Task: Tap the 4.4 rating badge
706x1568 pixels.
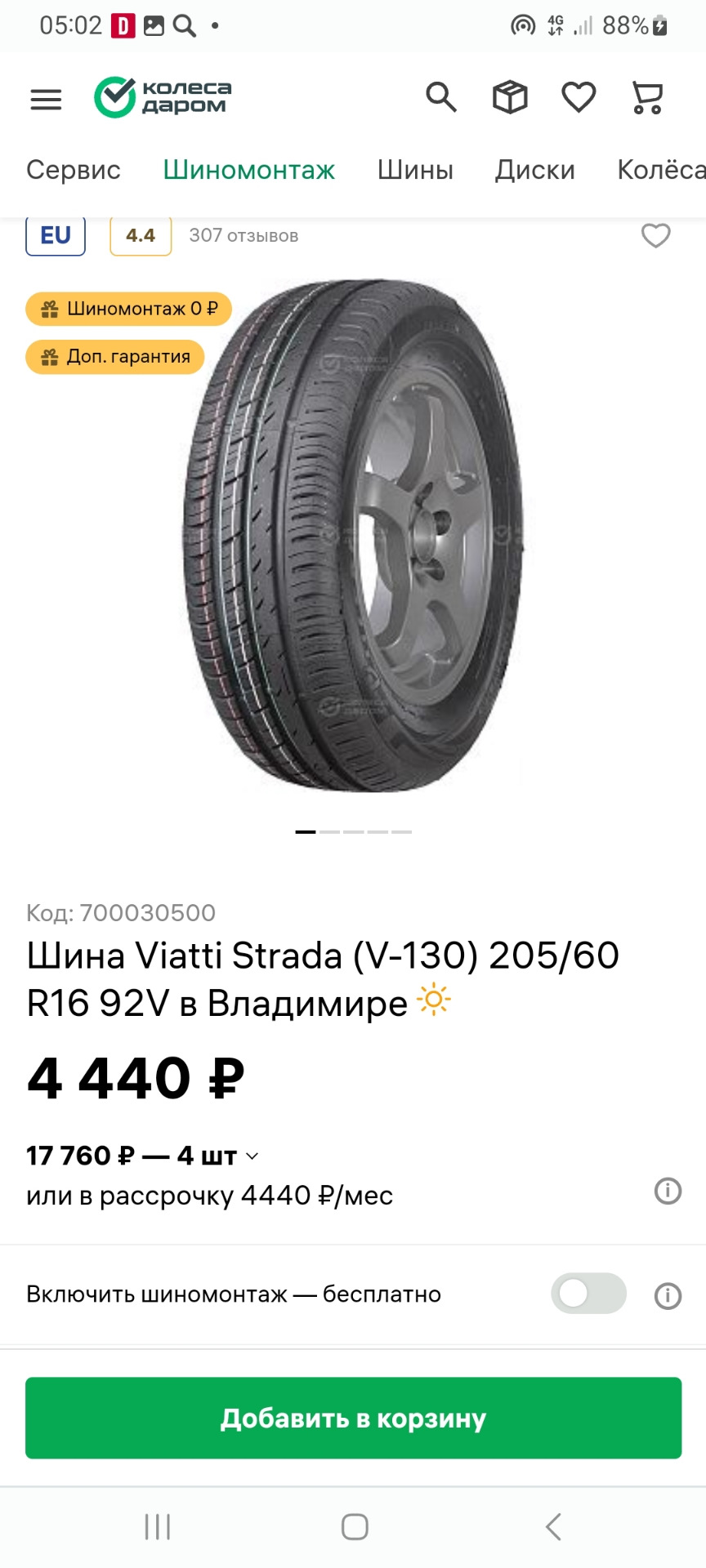Action: [x=140, y=234]
